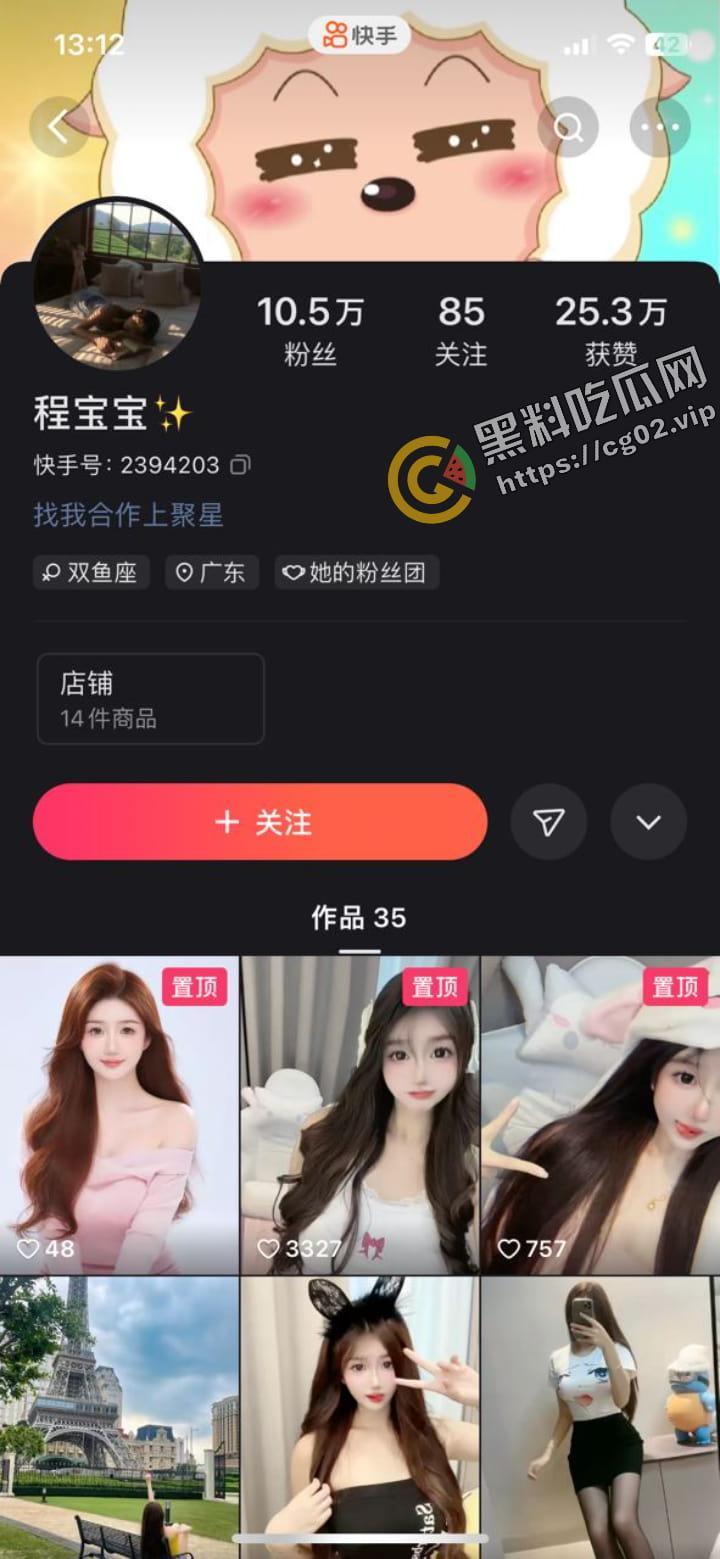Open the Eiffel Tower video

[119, 1415]
